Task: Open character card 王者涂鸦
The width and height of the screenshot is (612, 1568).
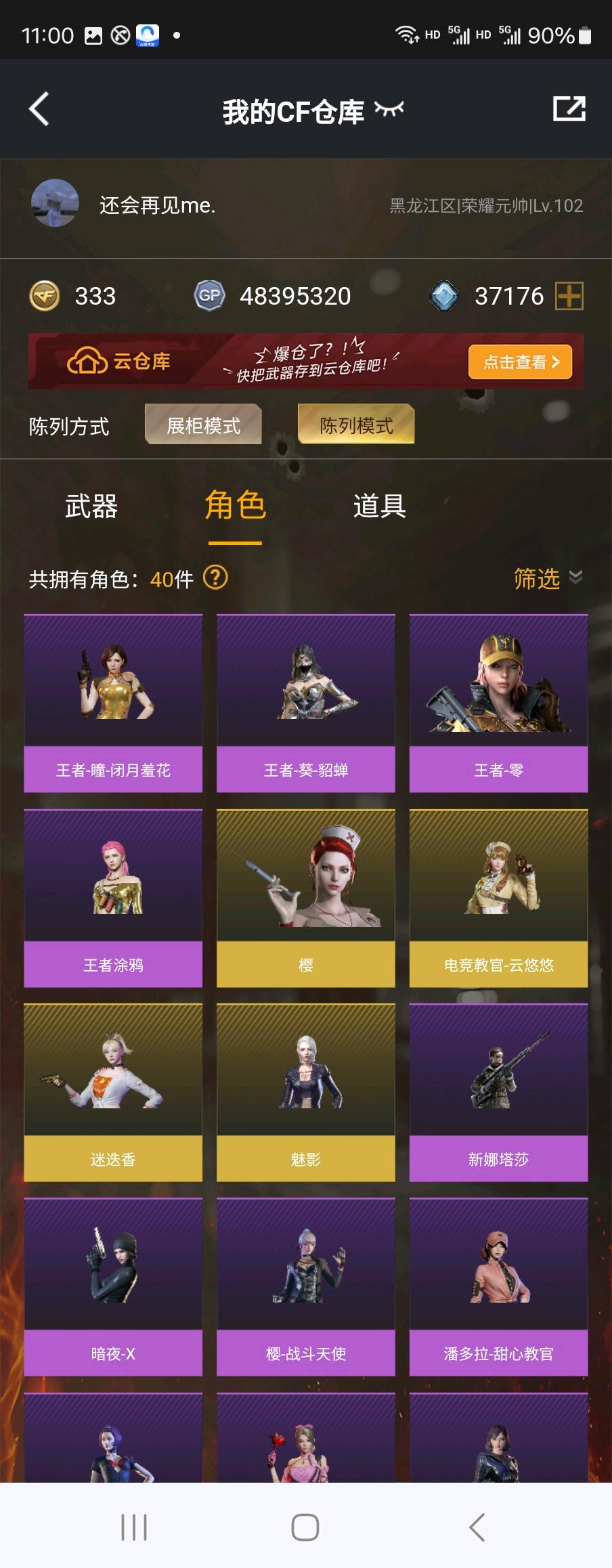Action: [x=113, y=898]
